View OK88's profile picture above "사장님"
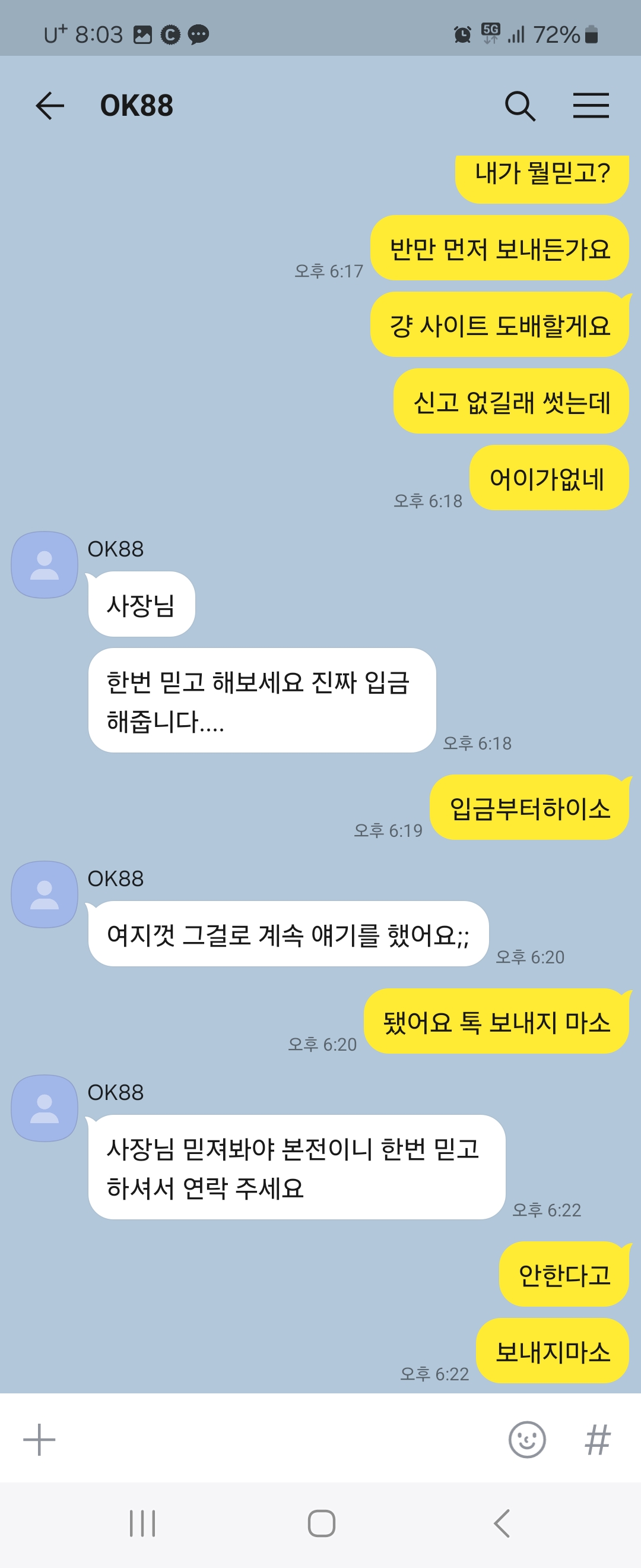Viewport: 641px width, 1568px height. click(45, 565)
